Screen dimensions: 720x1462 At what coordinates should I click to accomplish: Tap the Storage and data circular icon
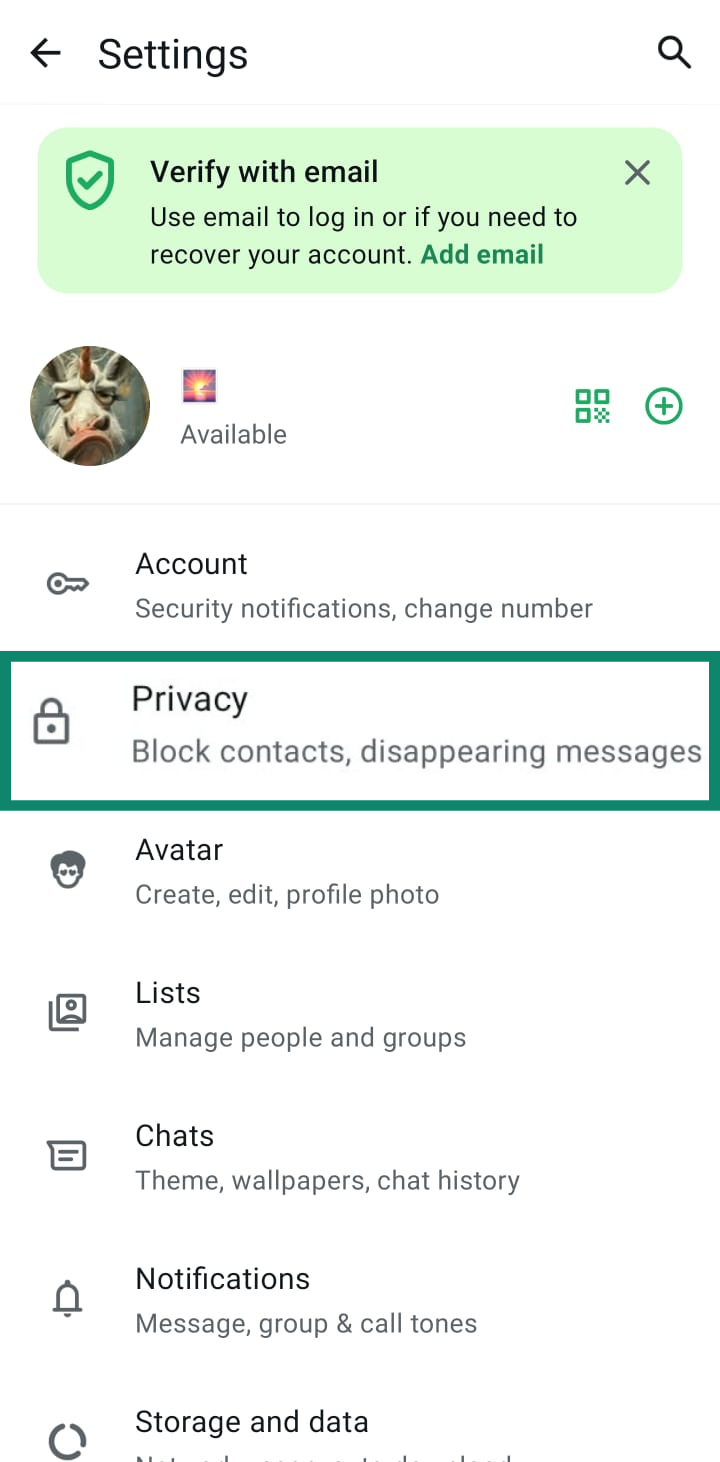[67, 1440]
